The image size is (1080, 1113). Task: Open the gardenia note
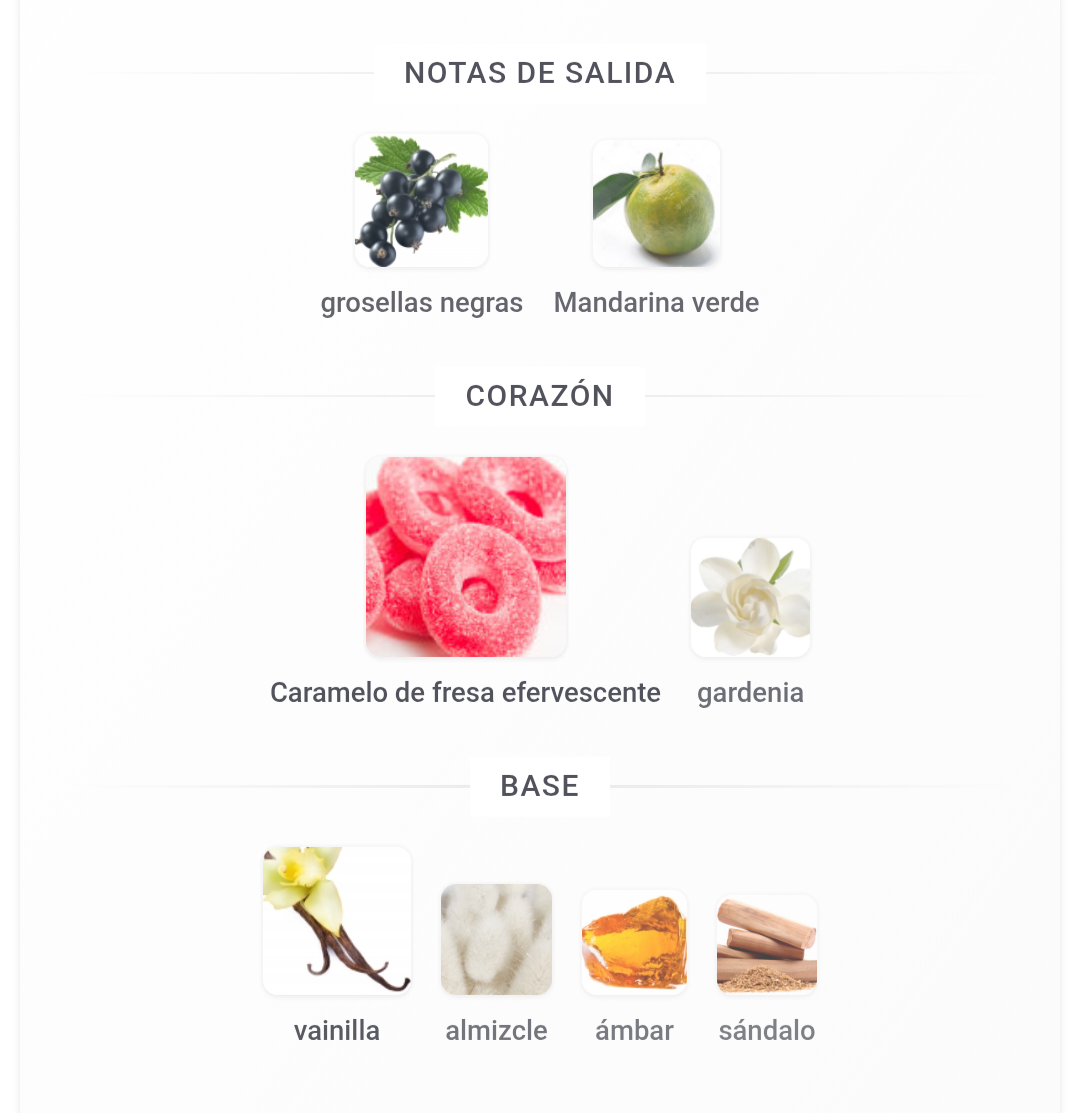click(750, 598)
